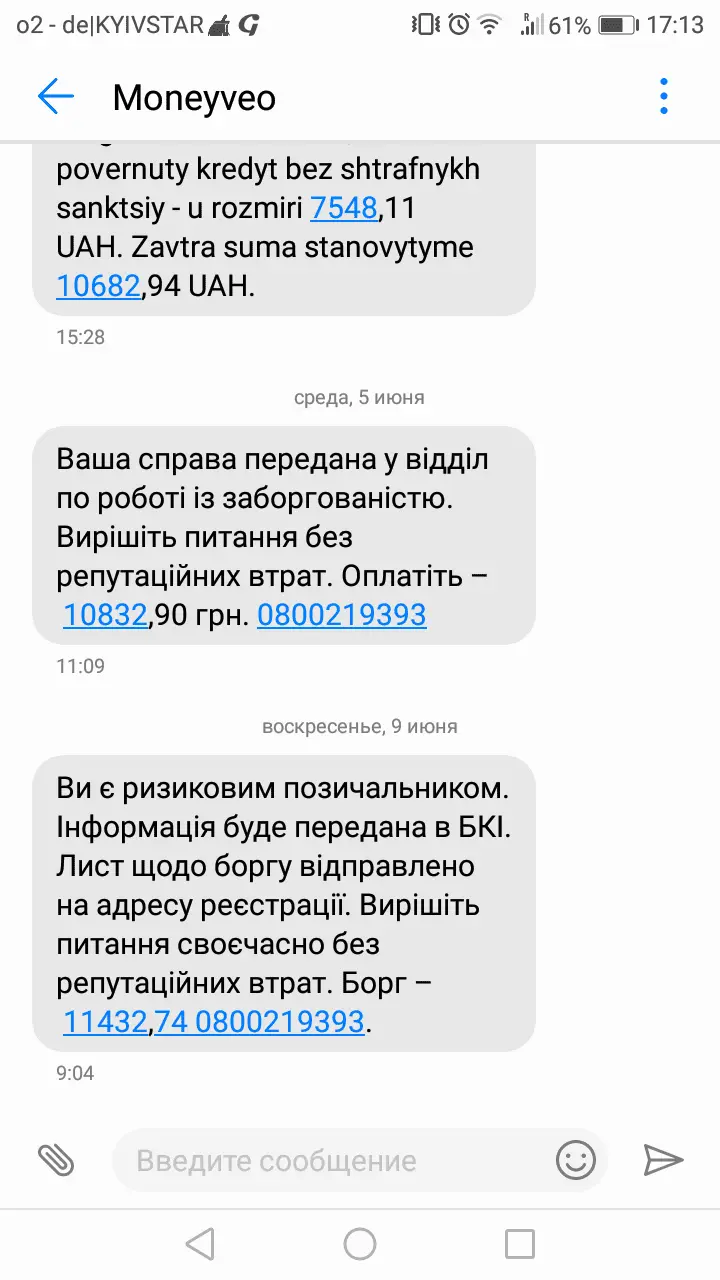
Task: Tap the linked number 10682
Action: point(97,286)
